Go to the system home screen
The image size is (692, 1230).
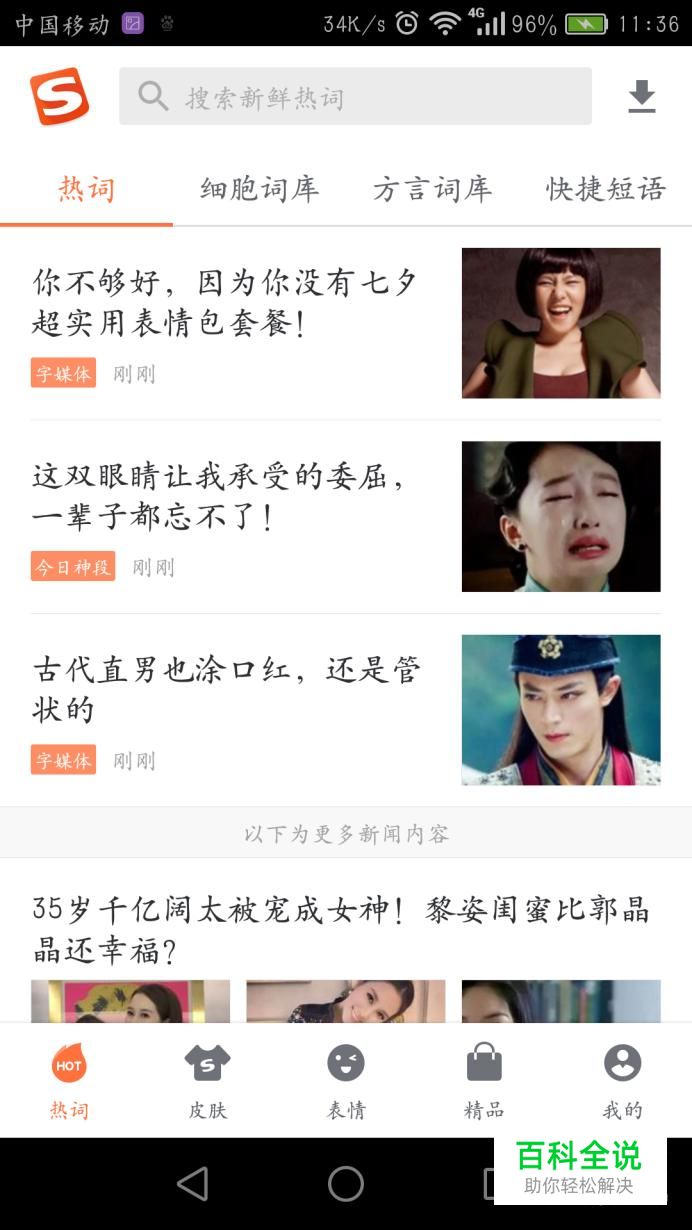coord(346,1184)
